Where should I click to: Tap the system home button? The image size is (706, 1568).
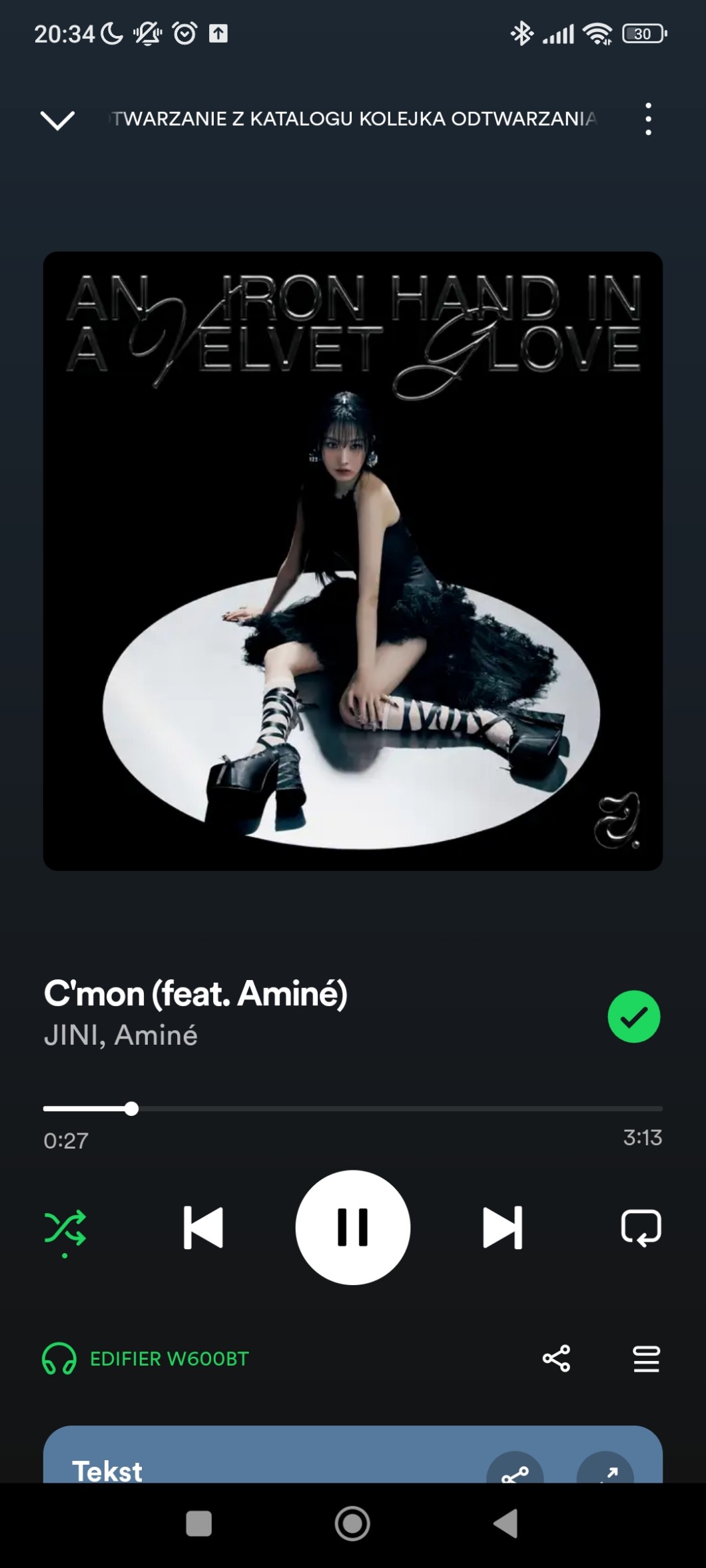[352, 1523]
